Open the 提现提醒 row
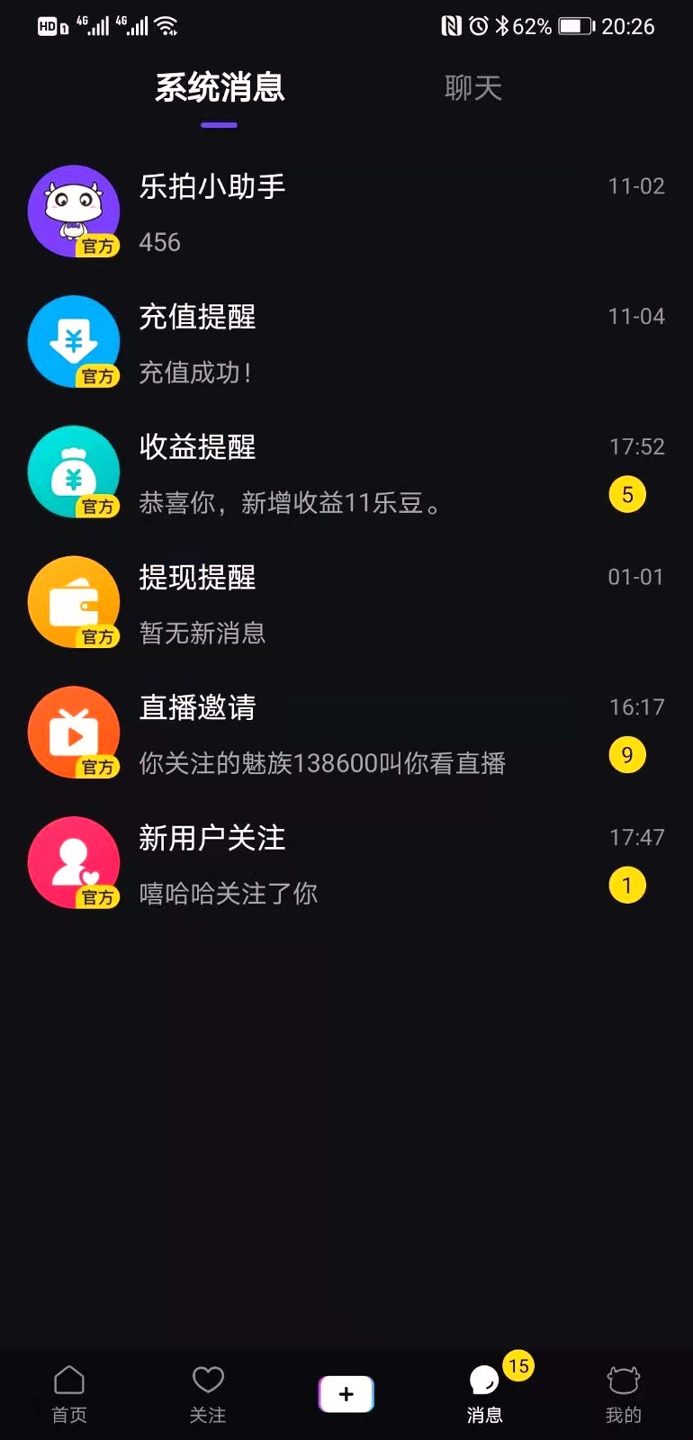The width and height of the screenshot is (693, 1440). 346,603
